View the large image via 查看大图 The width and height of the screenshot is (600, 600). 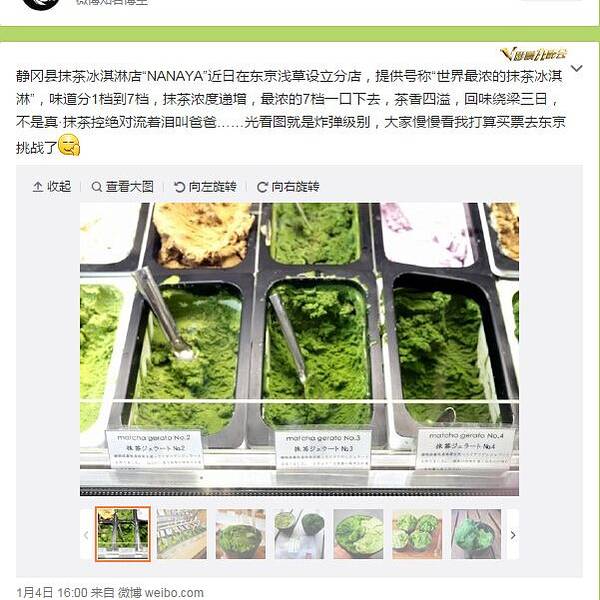123,186
